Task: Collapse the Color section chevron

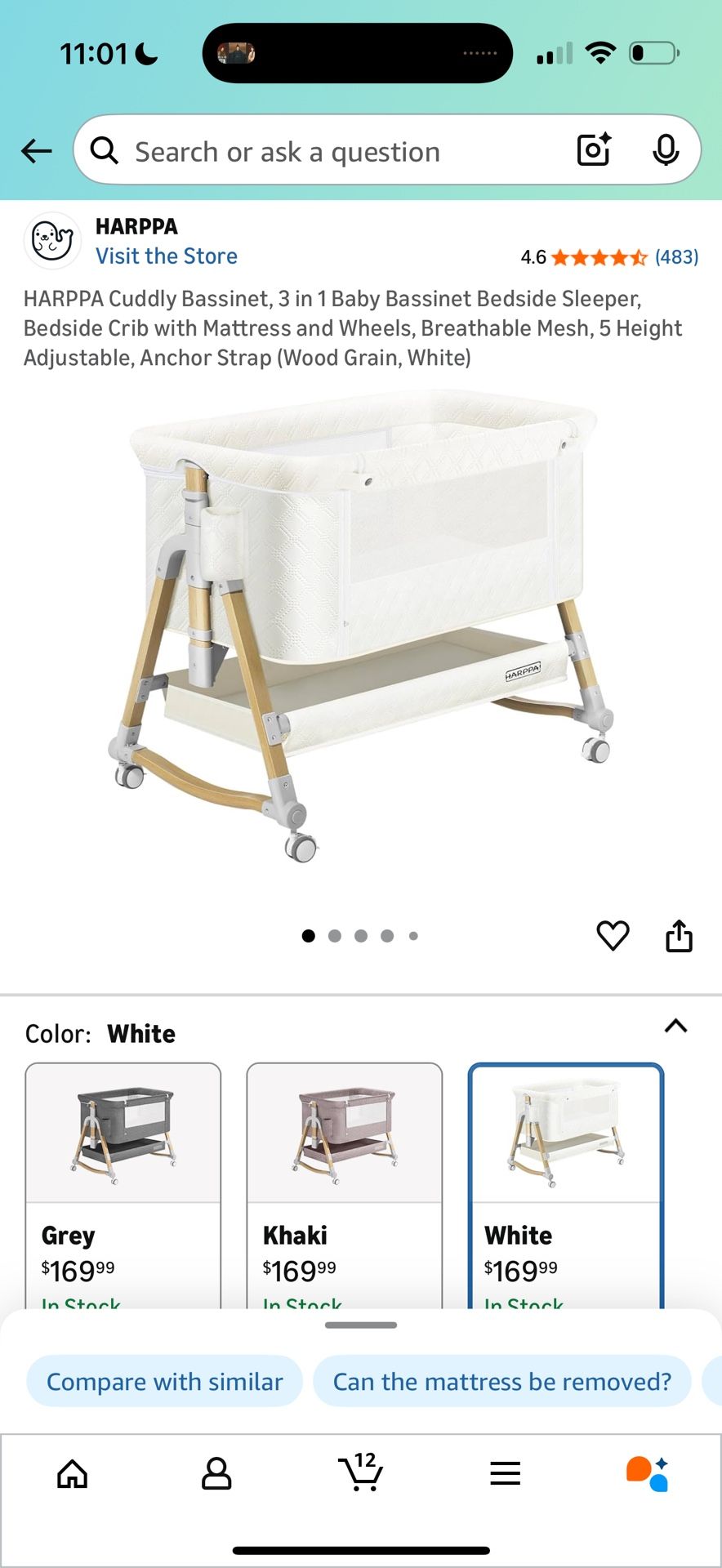Action: (x=675, y=1027)
